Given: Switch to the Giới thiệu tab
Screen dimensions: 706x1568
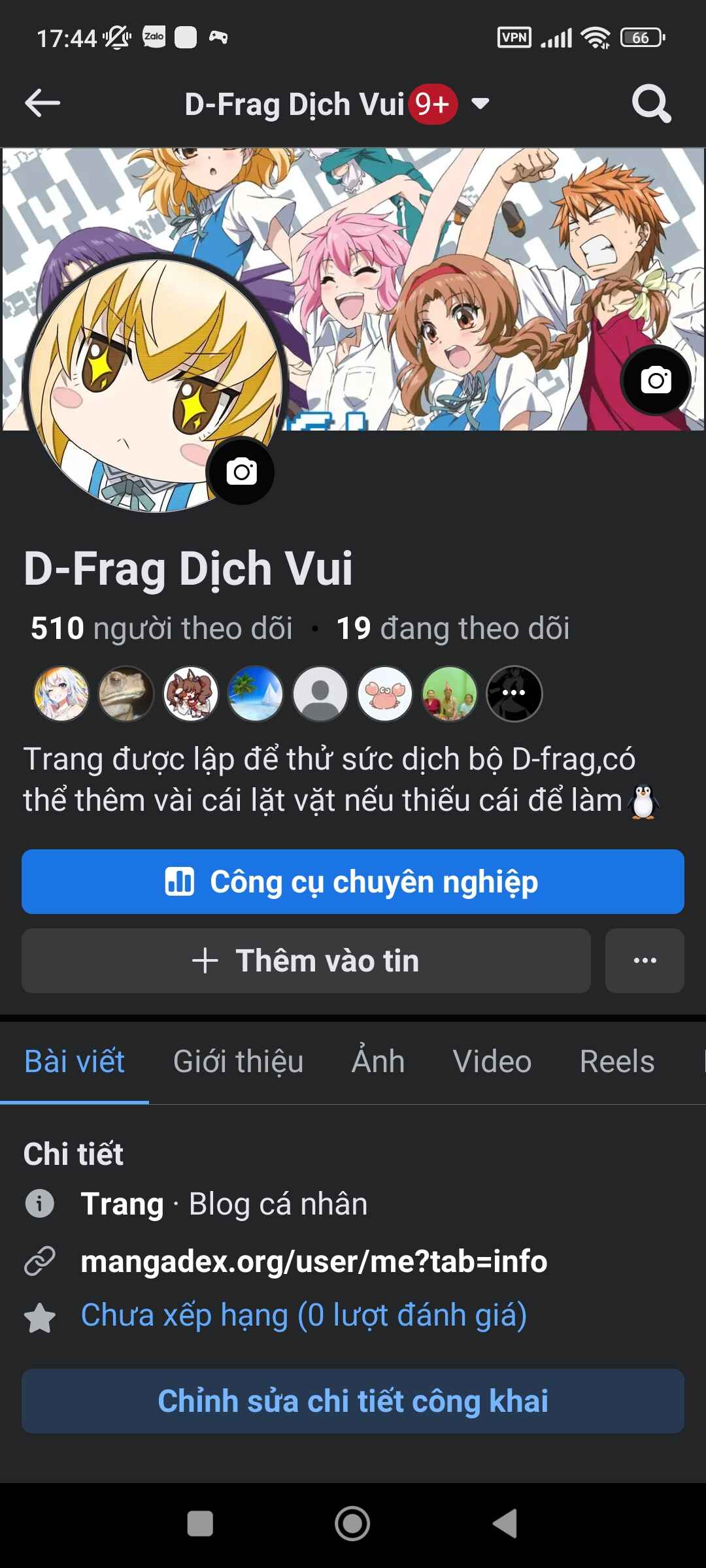Looking at the screenshot, I should [238, 1061].
